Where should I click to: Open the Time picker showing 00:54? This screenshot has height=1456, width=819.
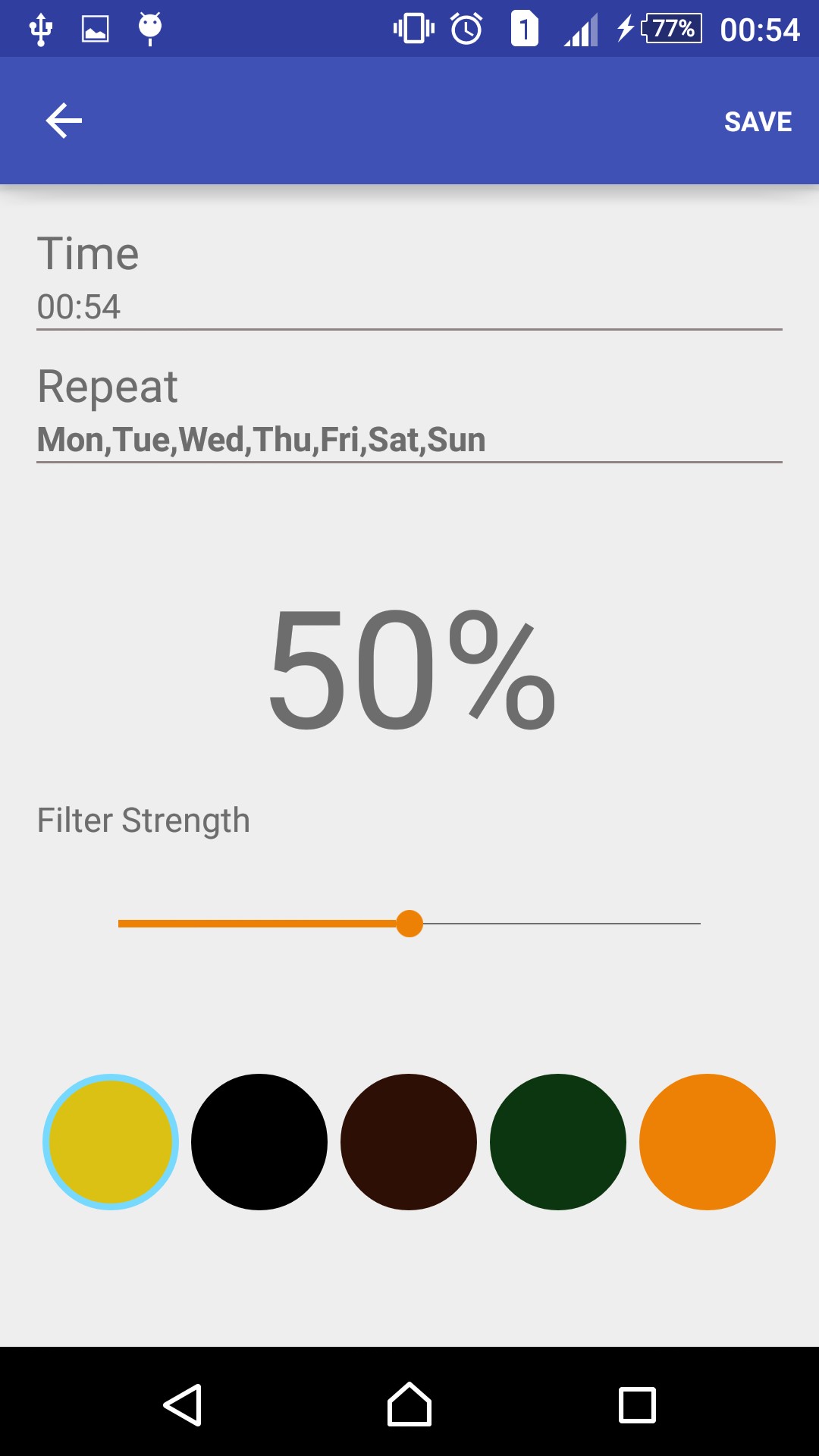click(409, 279)
